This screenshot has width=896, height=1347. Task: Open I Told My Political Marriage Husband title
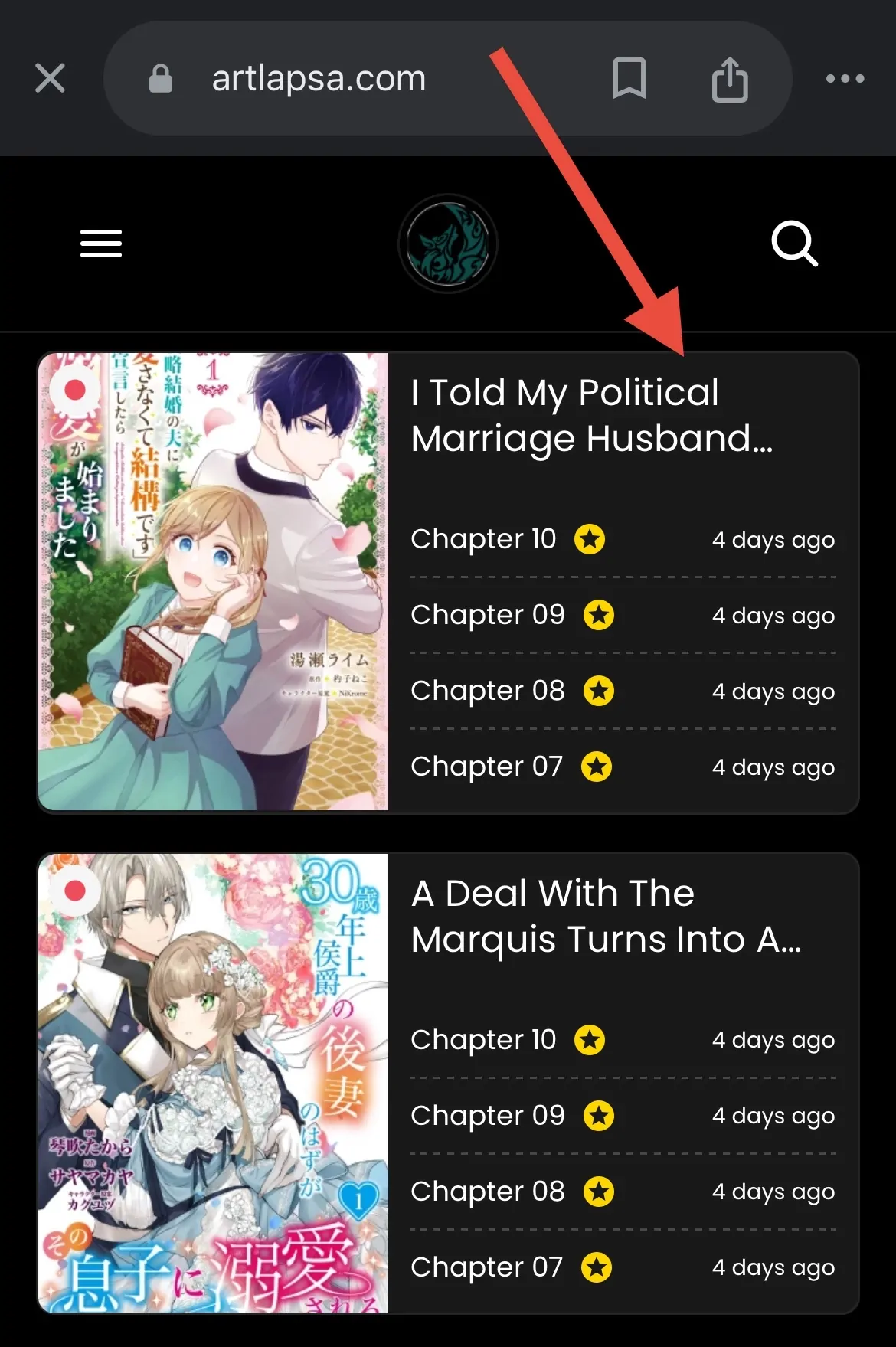(x=591, y=415)
